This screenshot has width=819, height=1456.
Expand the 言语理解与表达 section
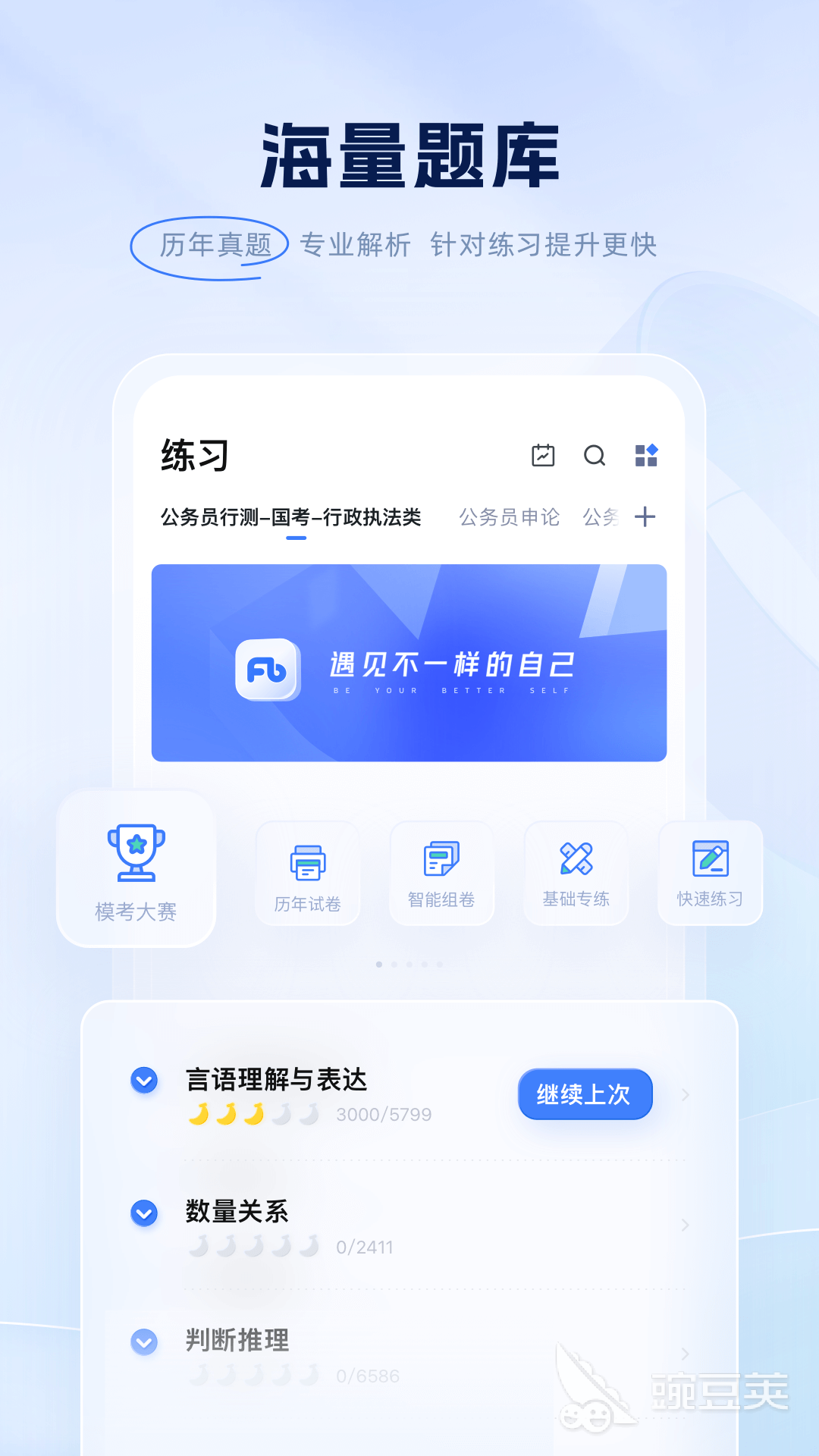[x=144, y=1080]
